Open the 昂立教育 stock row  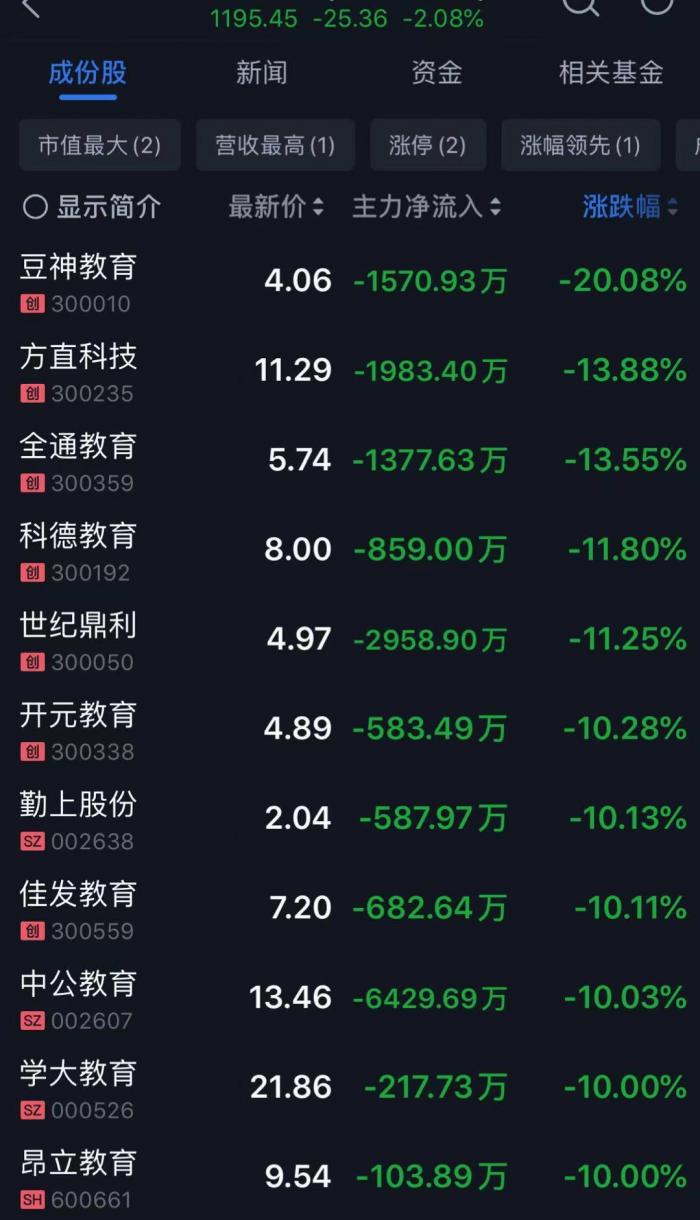coord(350,1177)
